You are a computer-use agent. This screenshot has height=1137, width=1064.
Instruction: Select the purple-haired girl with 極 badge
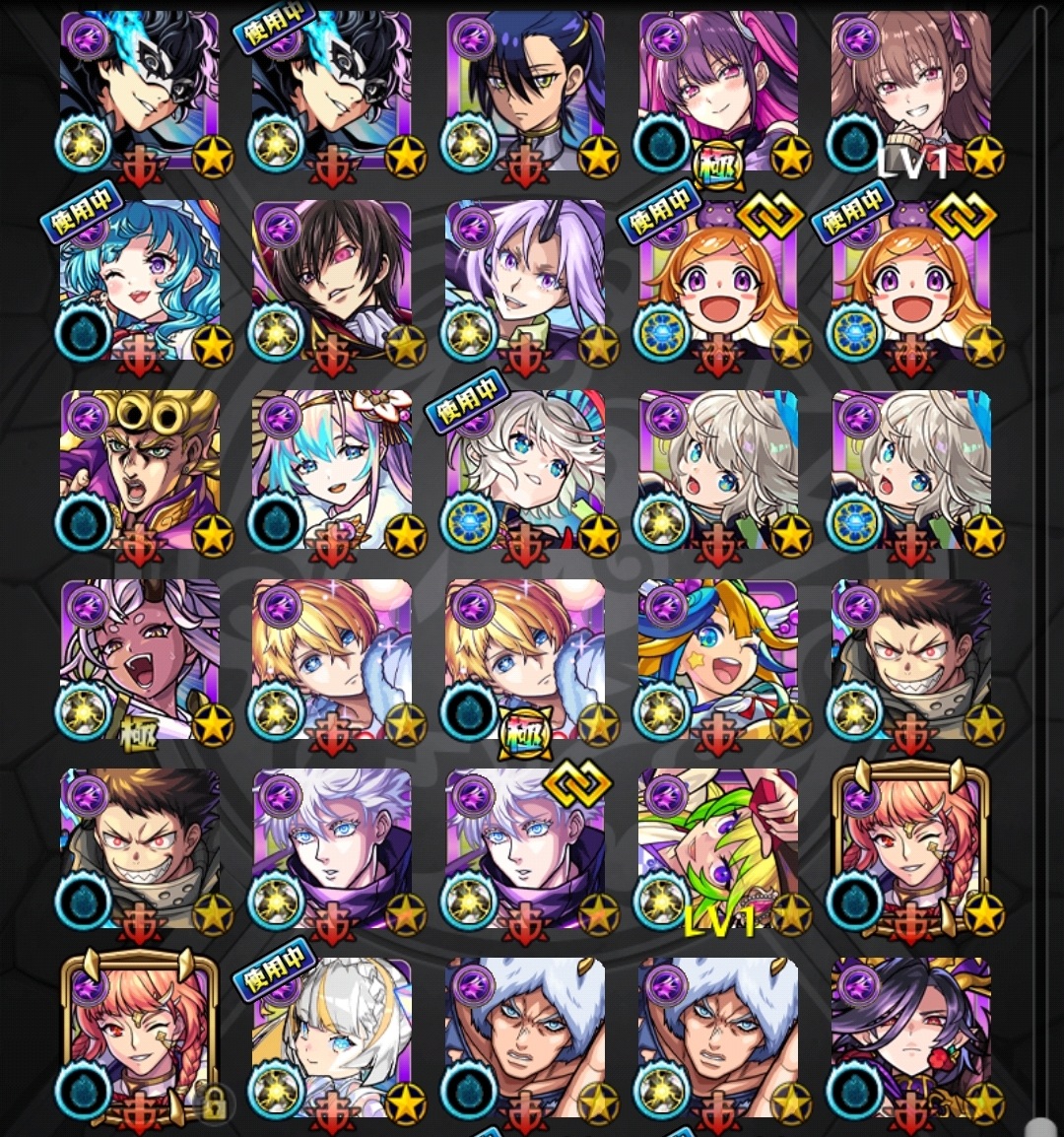[718, 94]
